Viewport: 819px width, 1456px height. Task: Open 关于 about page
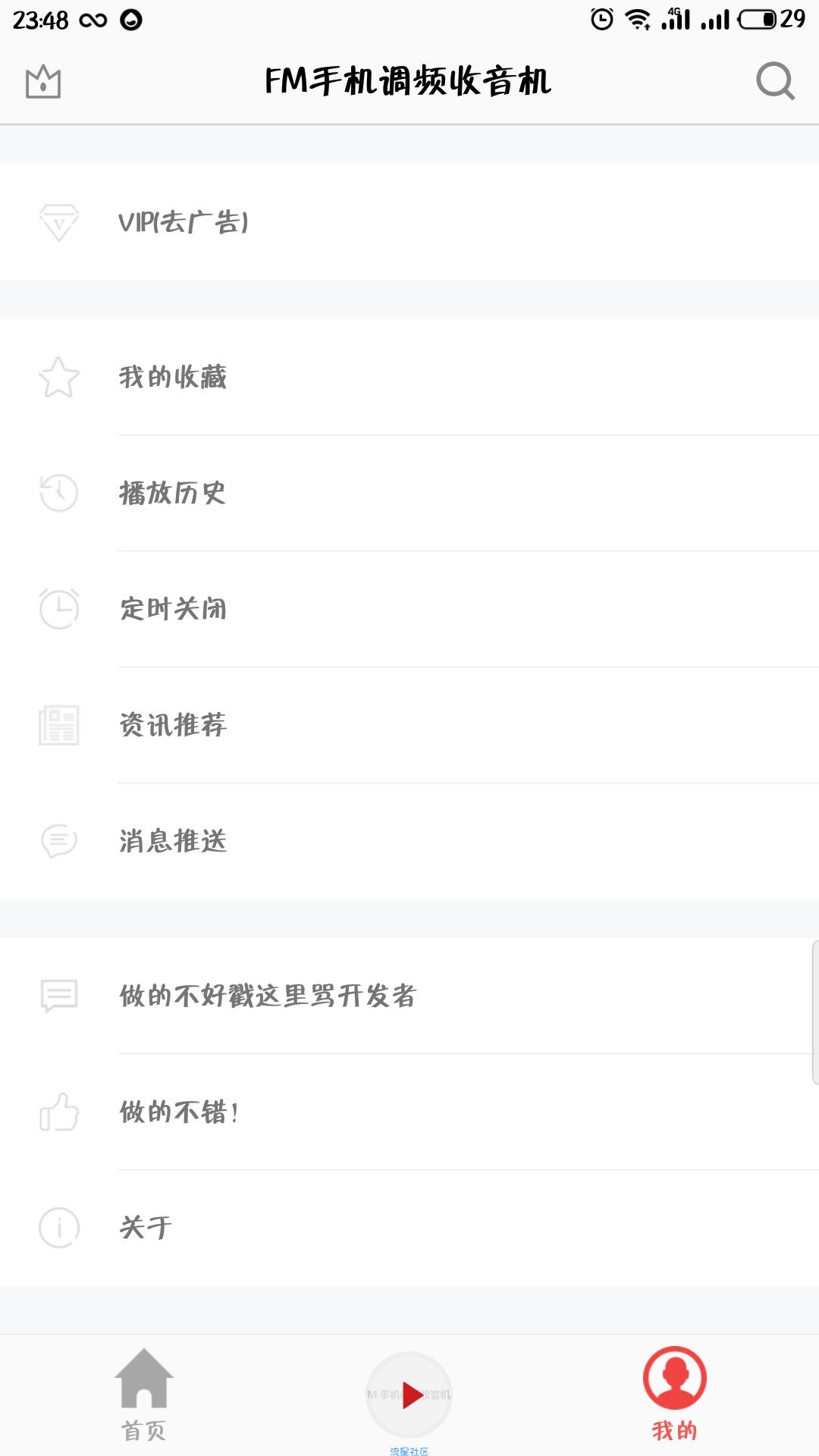[x=409, y=1228]
